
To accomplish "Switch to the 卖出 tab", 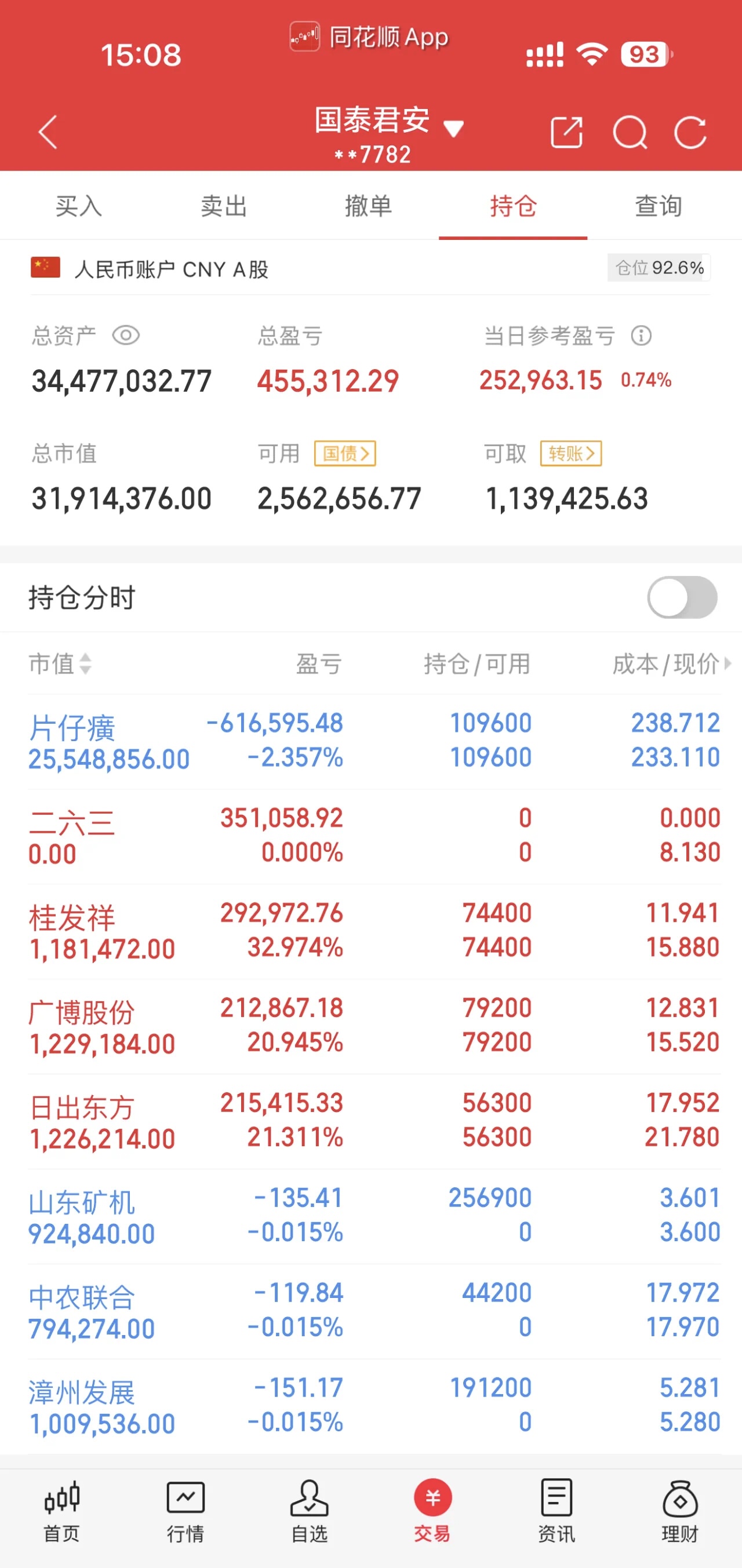I will (223, 206).
